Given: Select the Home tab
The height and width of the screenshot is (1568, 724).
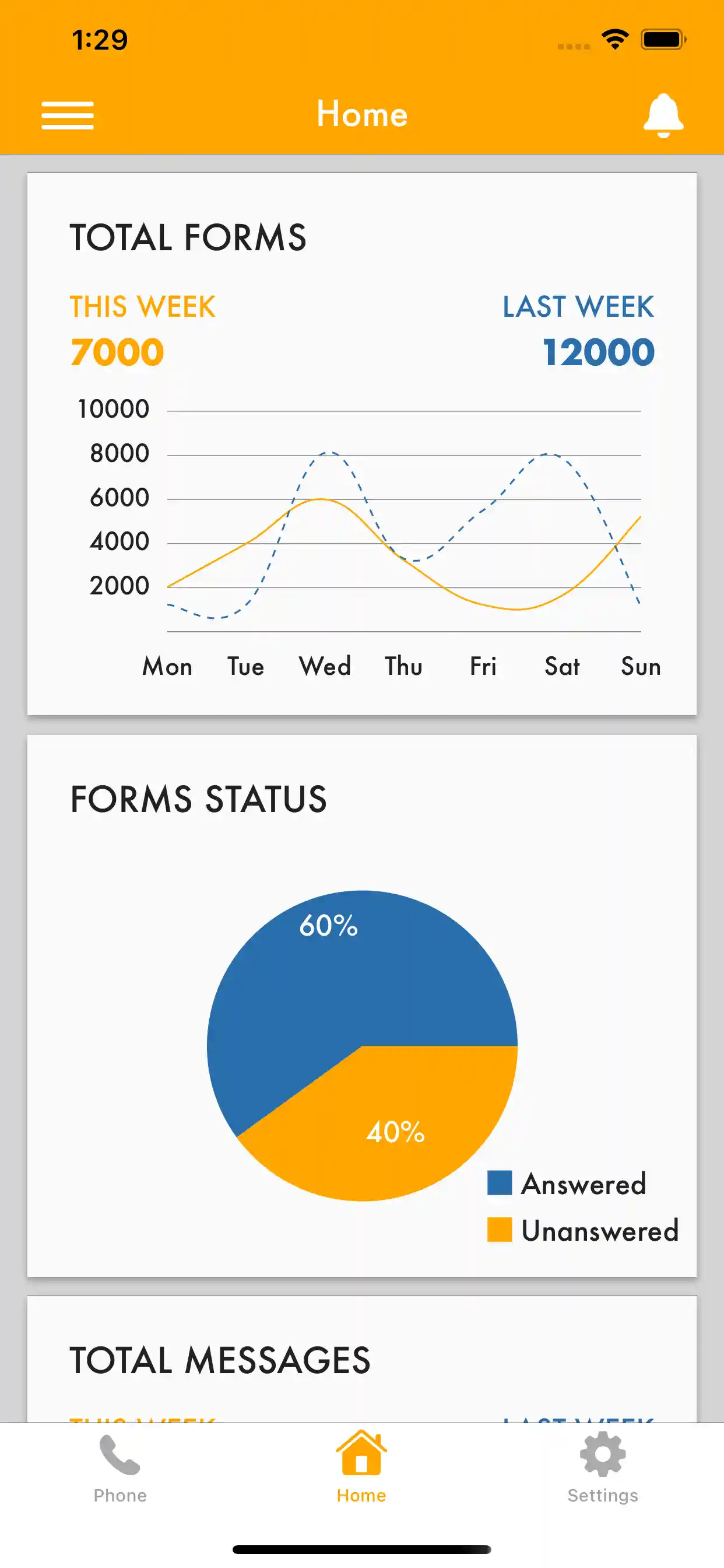Looking at the screenshot, I should tap(361, 1467).
